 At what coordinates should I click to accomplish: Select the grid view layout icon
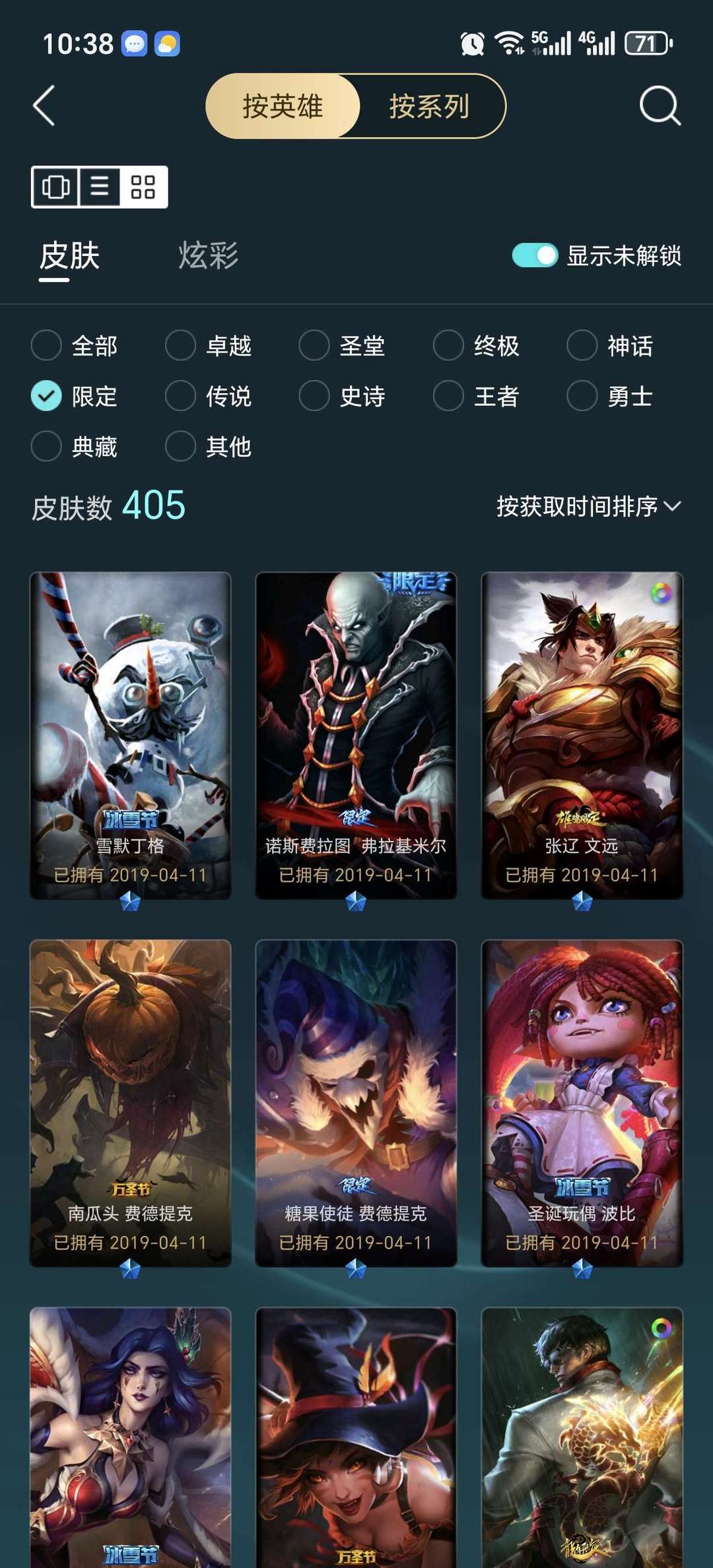click(141, 187)
